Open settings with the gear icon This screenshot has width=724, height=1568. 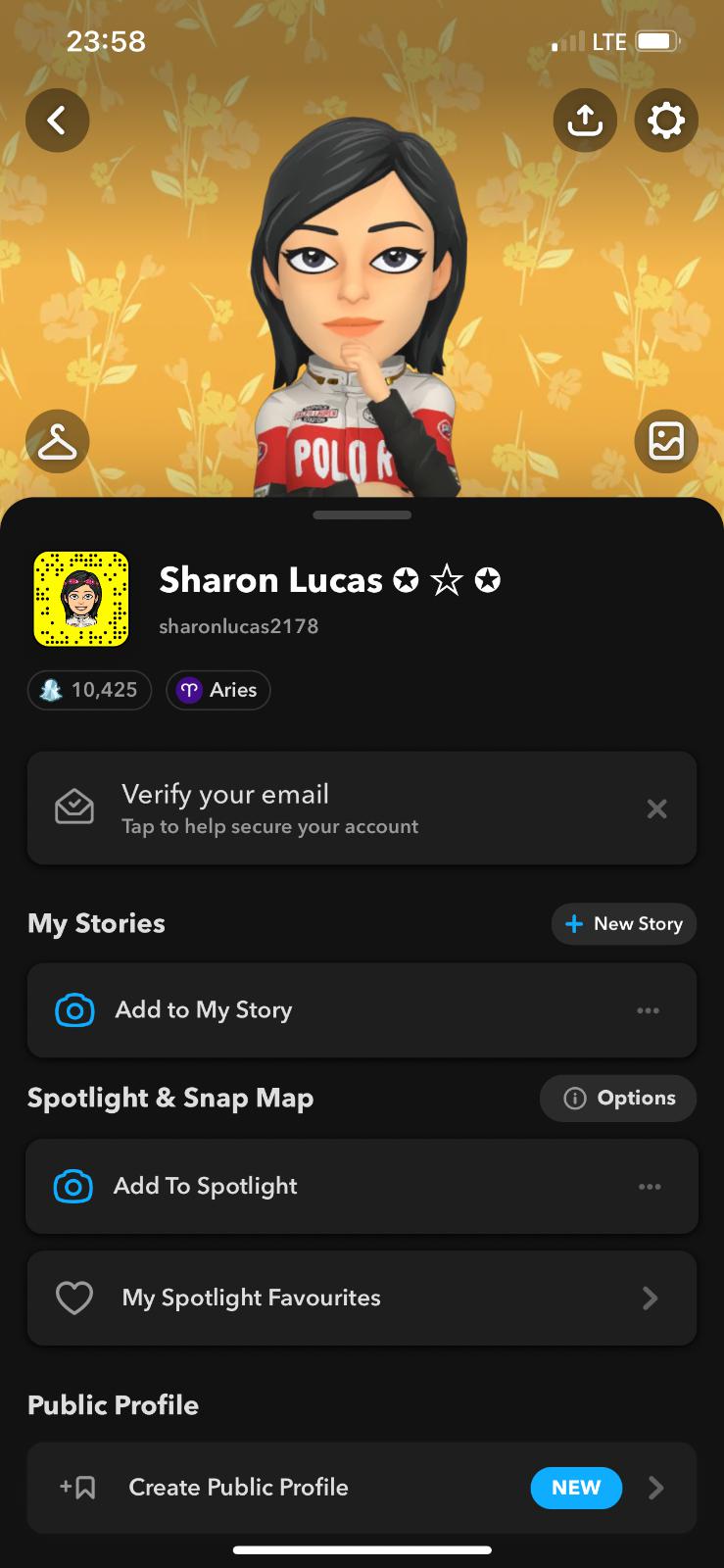point(666,121)
